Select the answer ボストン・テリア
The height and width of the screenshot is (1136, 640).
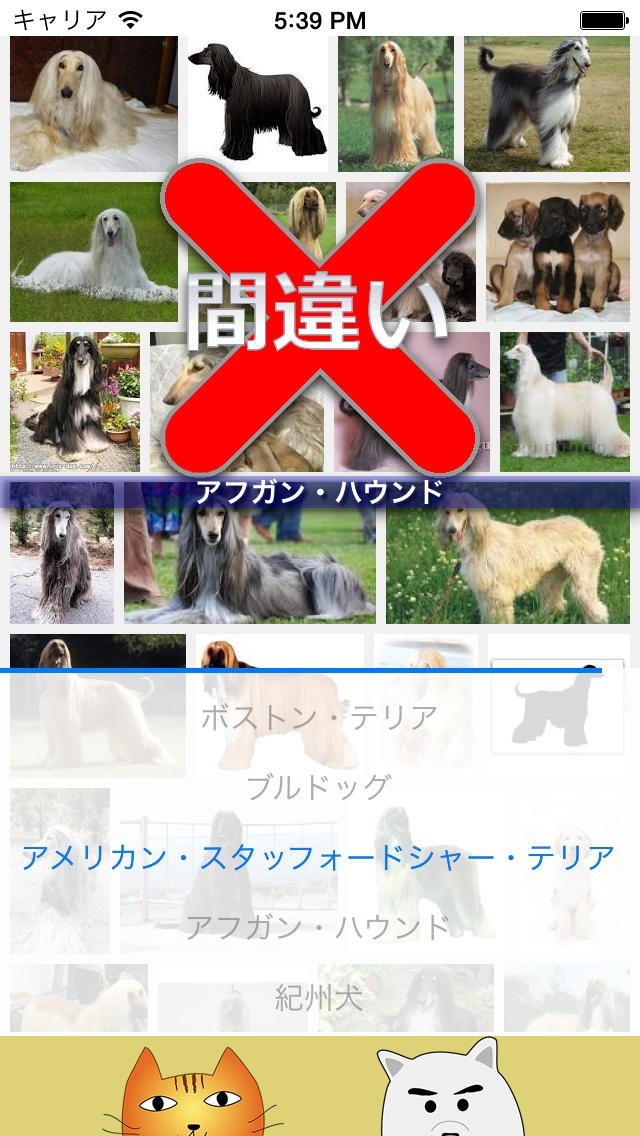tap(319, 717)
